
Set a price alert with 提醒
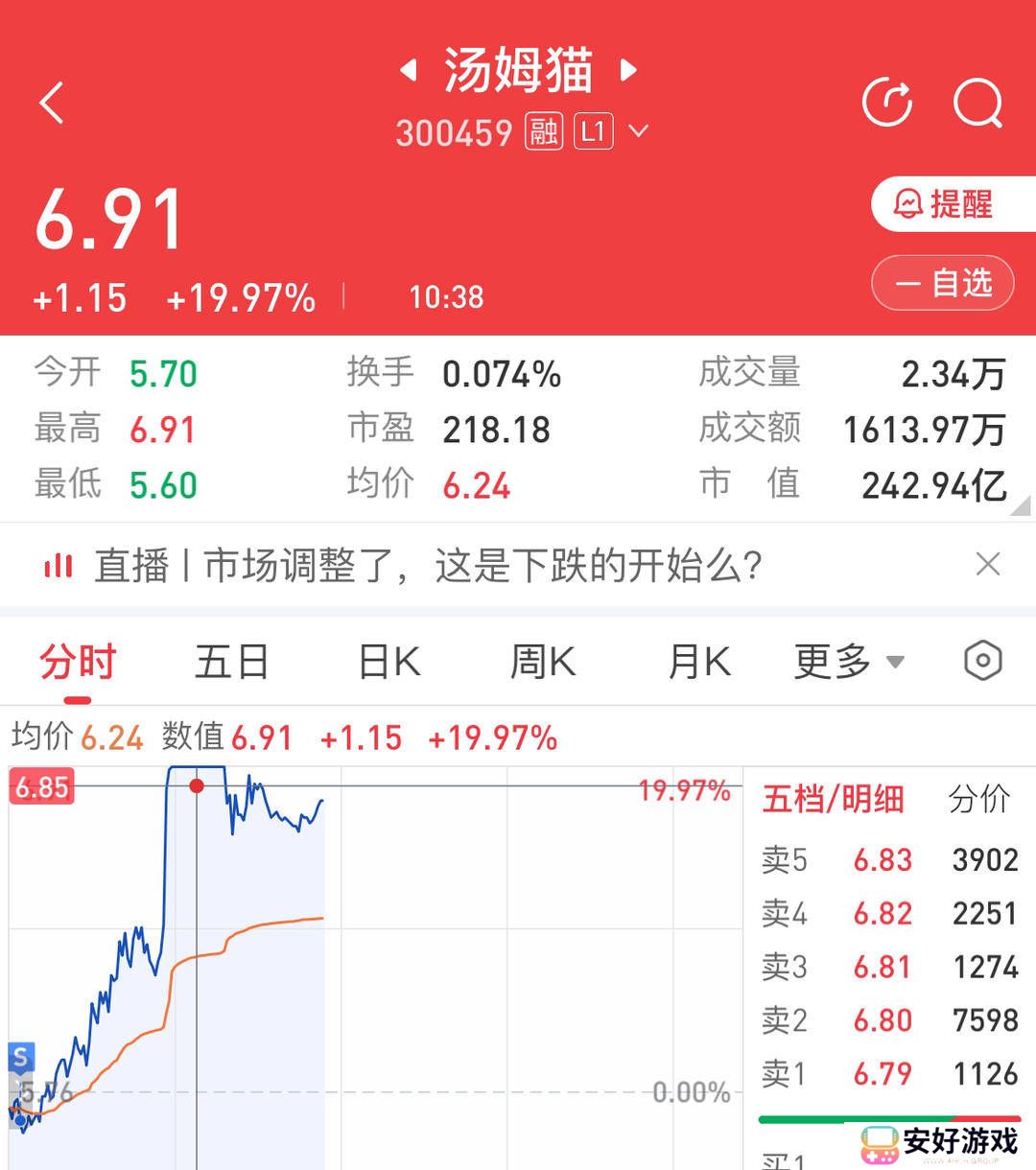coord(944,204)
